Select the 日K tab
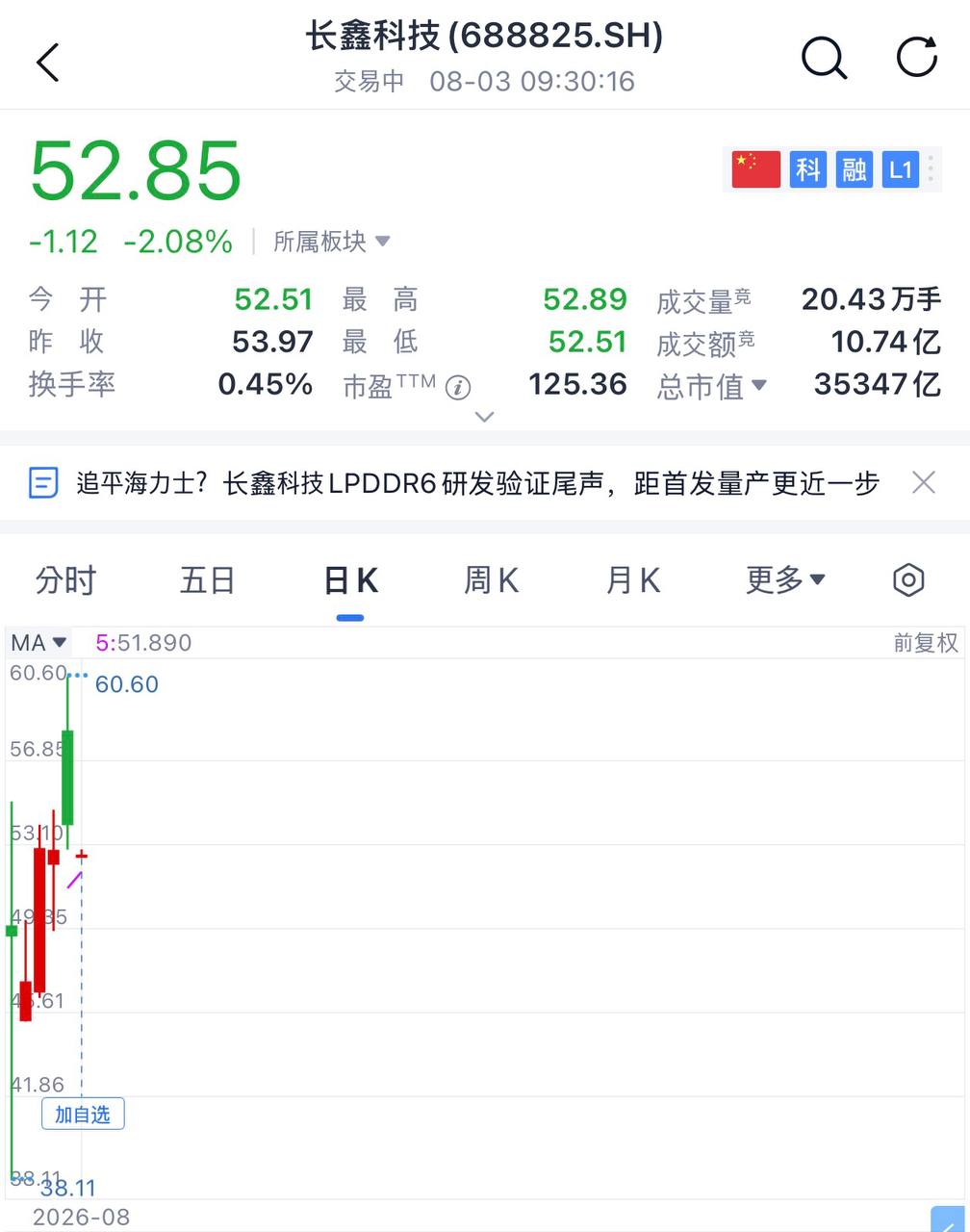 click(x=350, y=580)
